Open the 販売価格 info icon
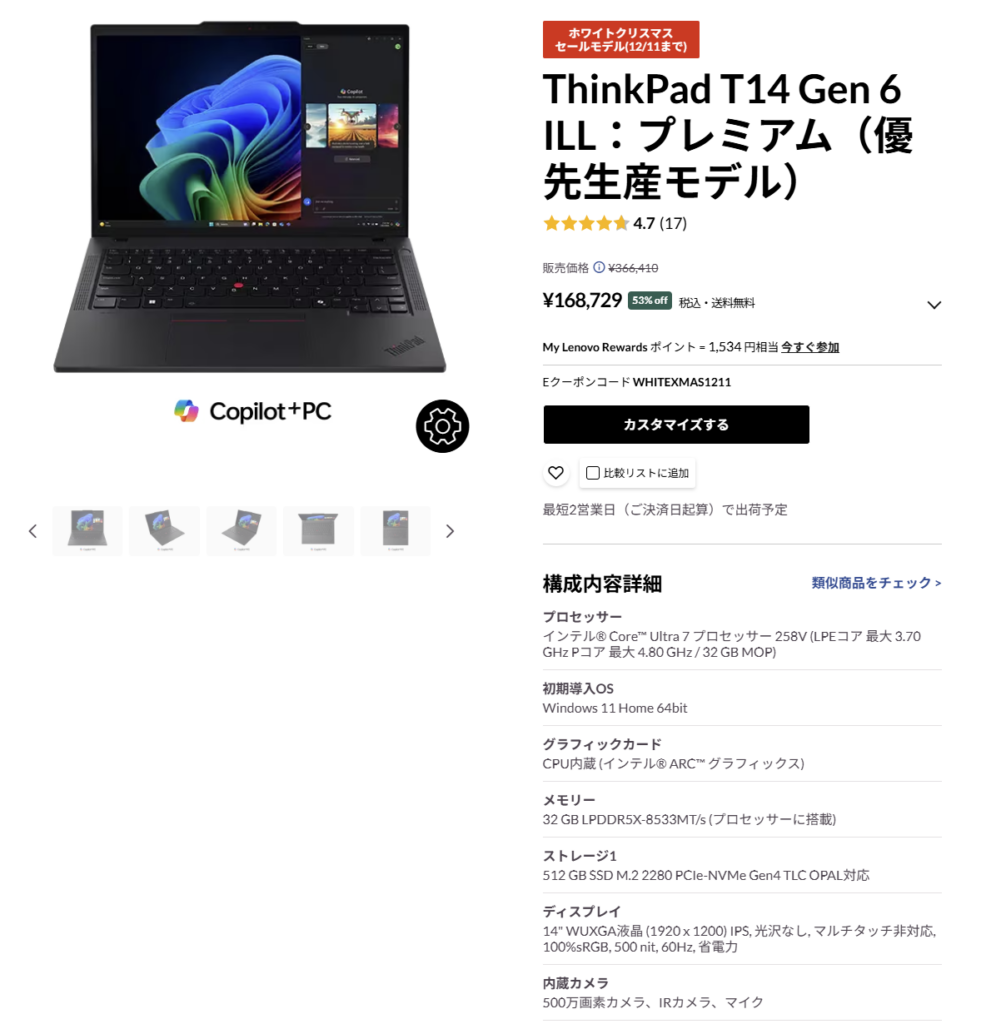 coord(599,267)
